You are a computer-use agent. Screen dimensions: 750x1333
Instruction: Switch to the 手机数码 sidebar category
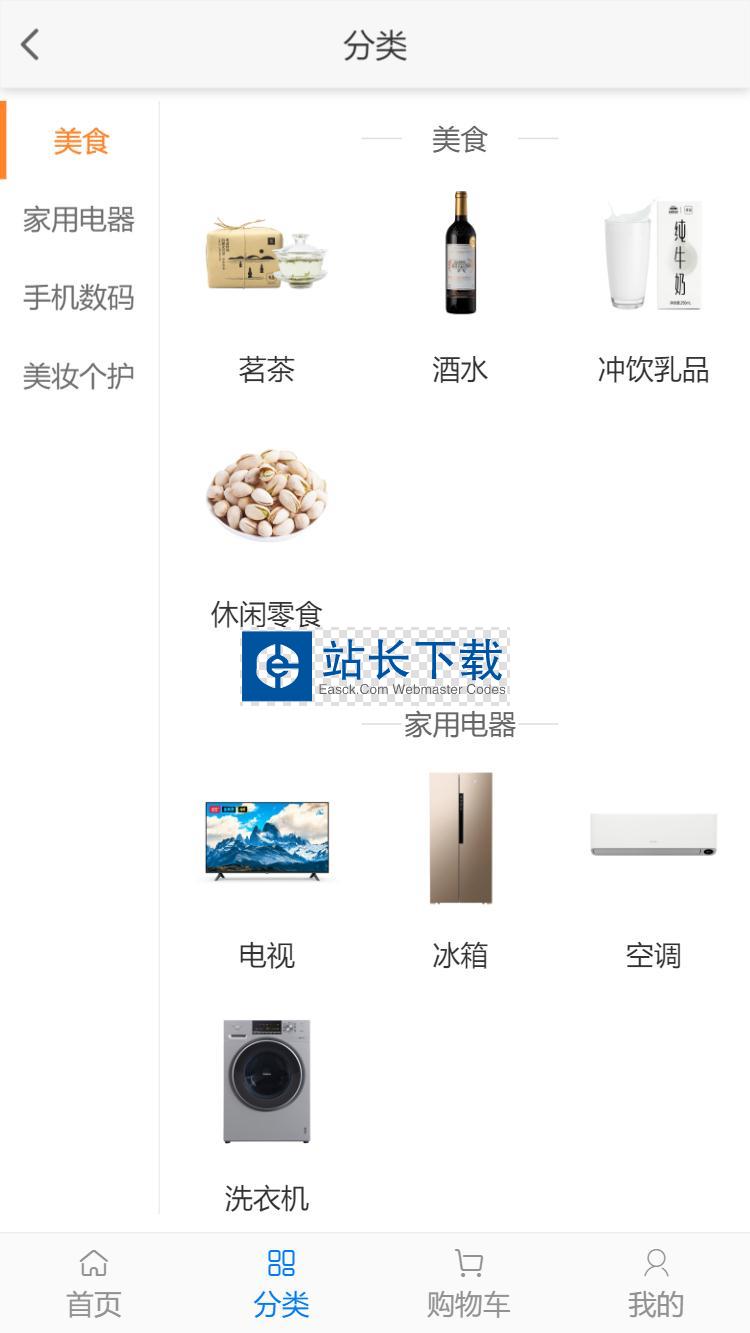tap(79, 297)
